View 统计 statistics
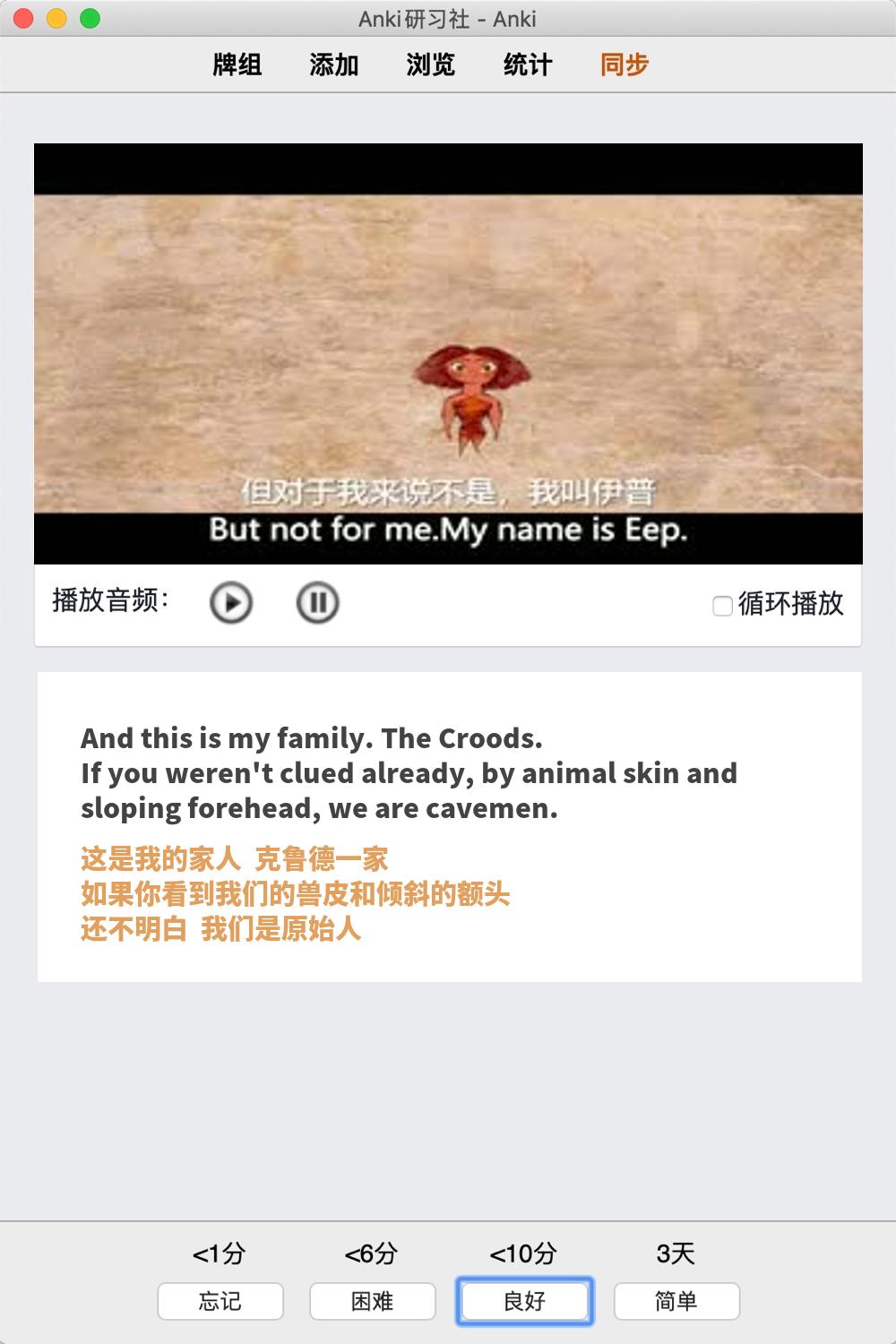 tap(528, 65)
